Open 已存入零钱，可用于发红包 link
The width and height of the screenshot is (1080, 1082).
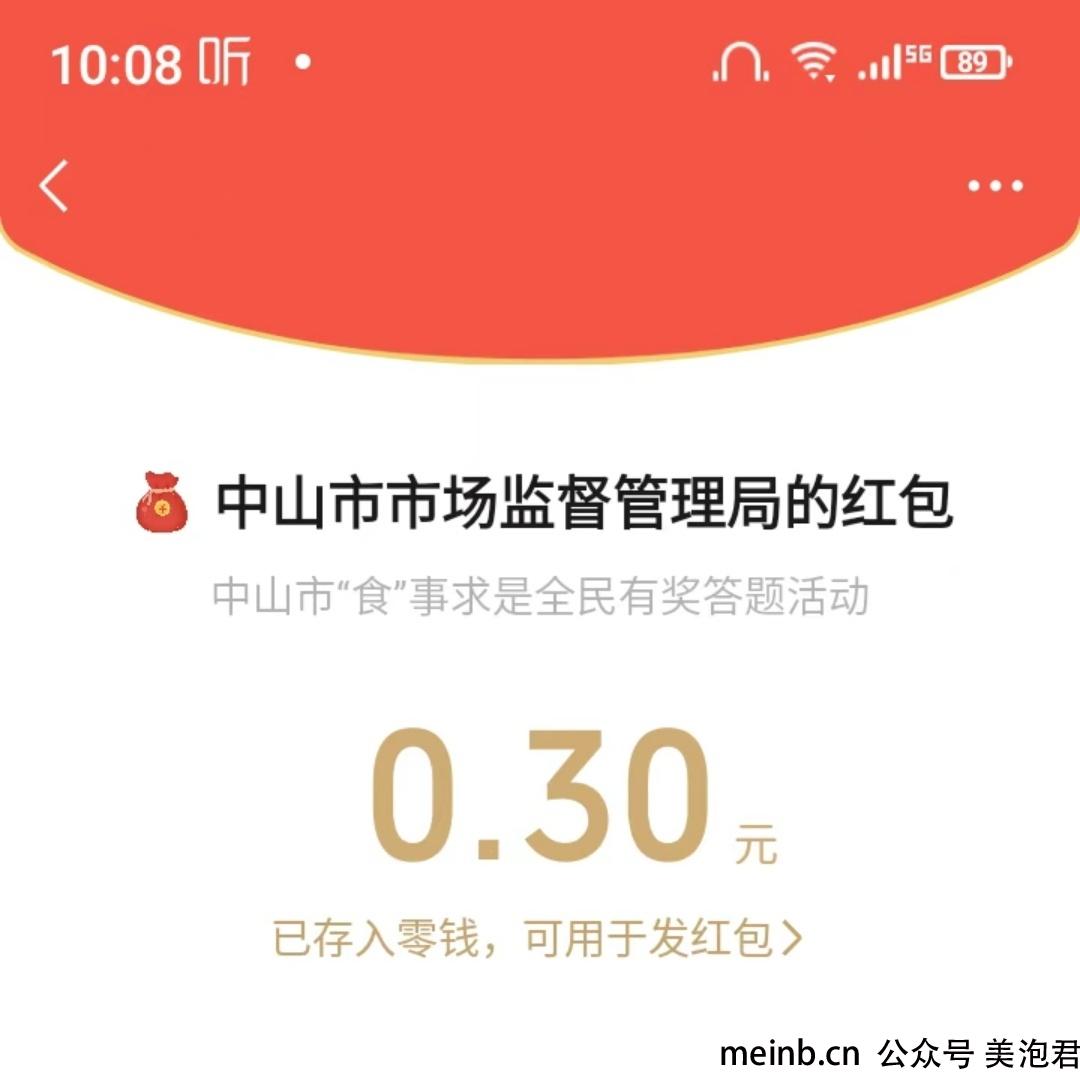click(538, 940)
